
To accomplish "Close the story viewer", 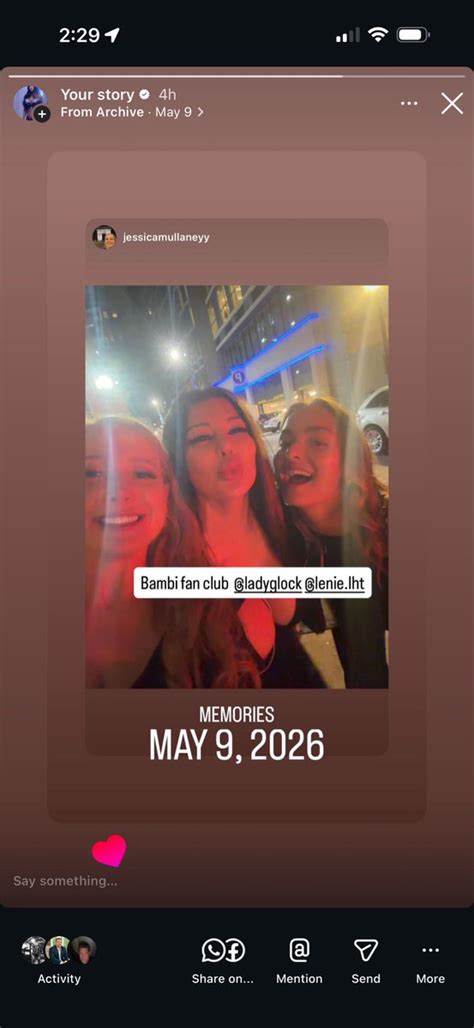I will [452, 104].
